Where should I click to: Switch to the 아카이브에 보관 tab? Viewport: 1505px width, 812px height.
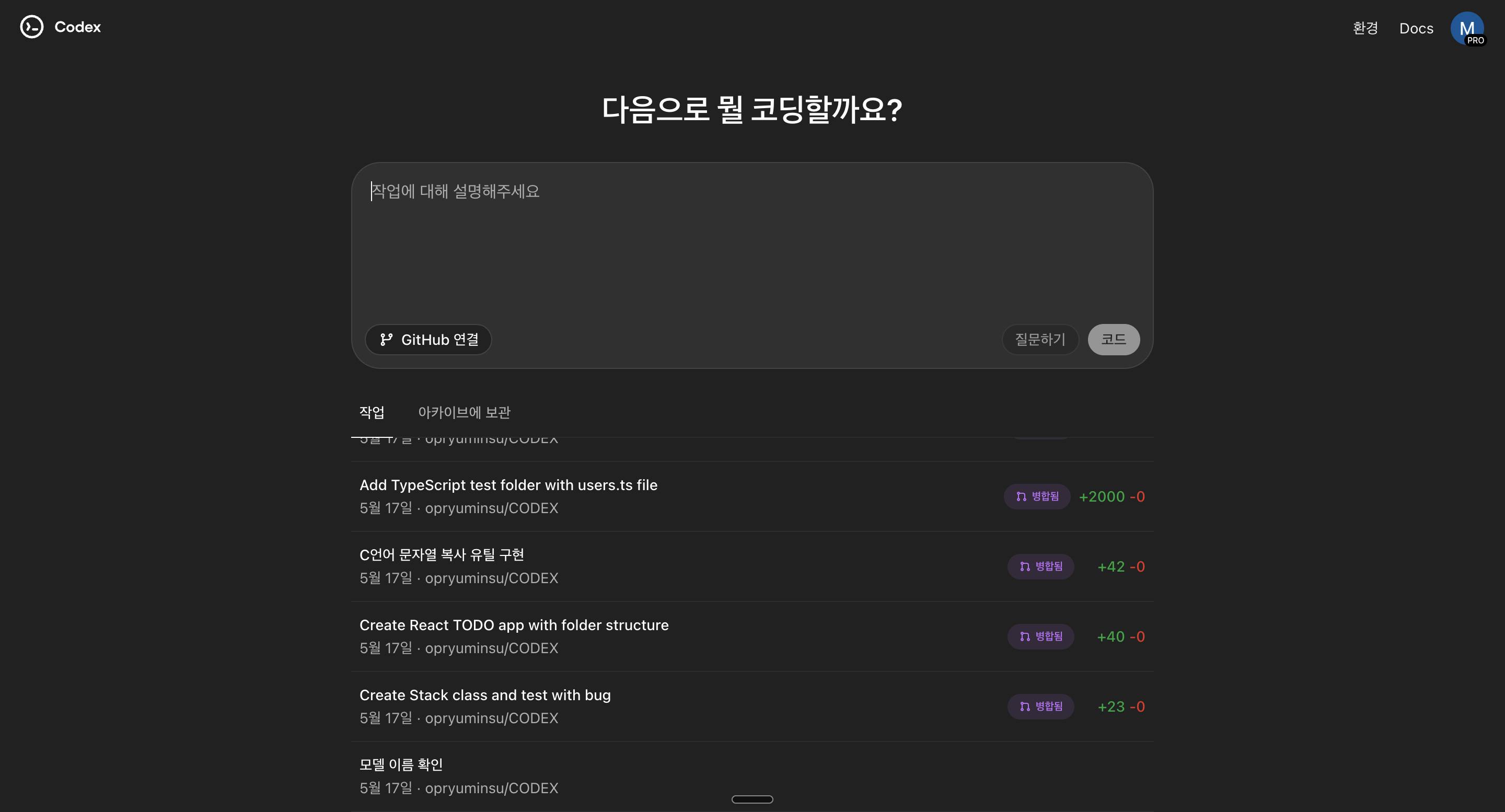tap(464, 412)
